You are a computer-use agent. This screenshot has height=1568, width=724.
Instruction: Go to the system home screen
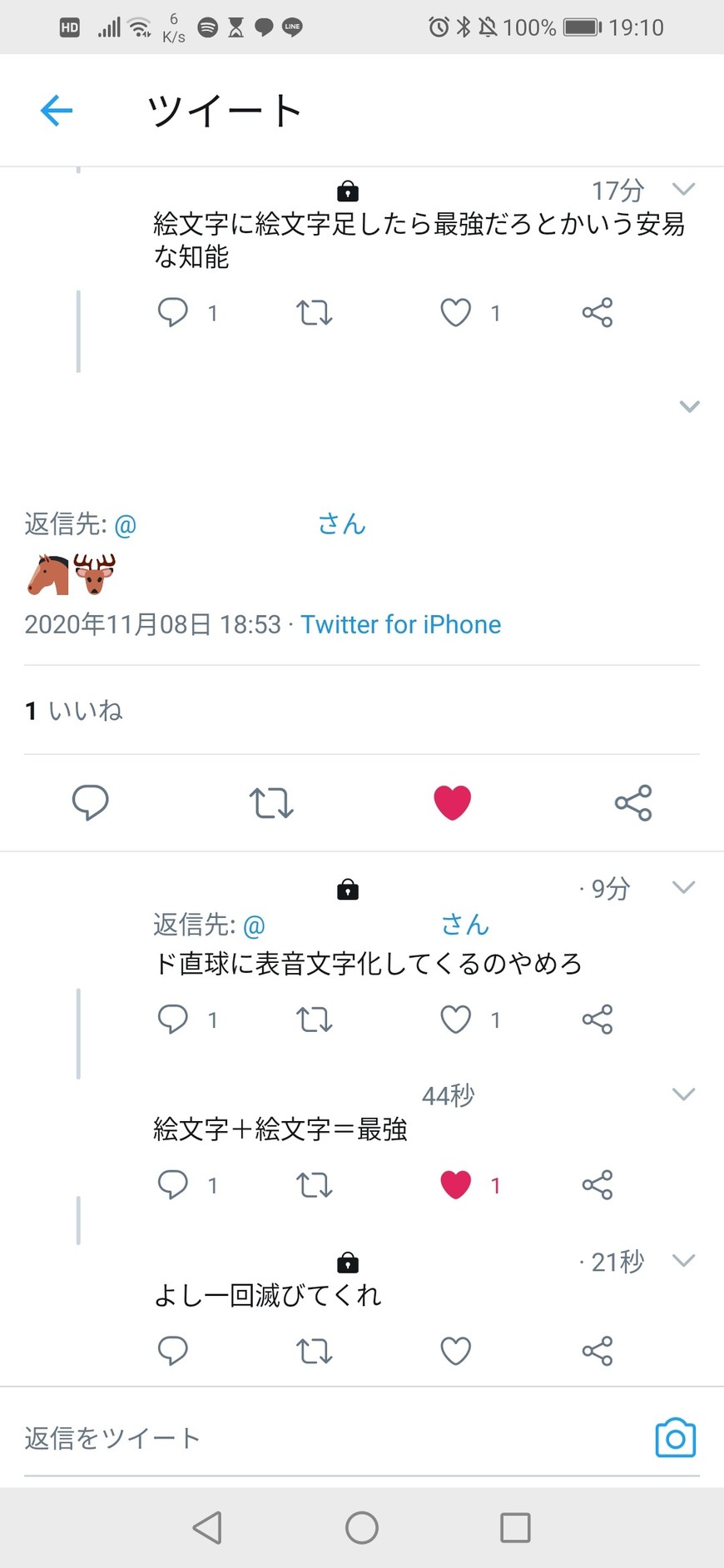point(362,1528)
